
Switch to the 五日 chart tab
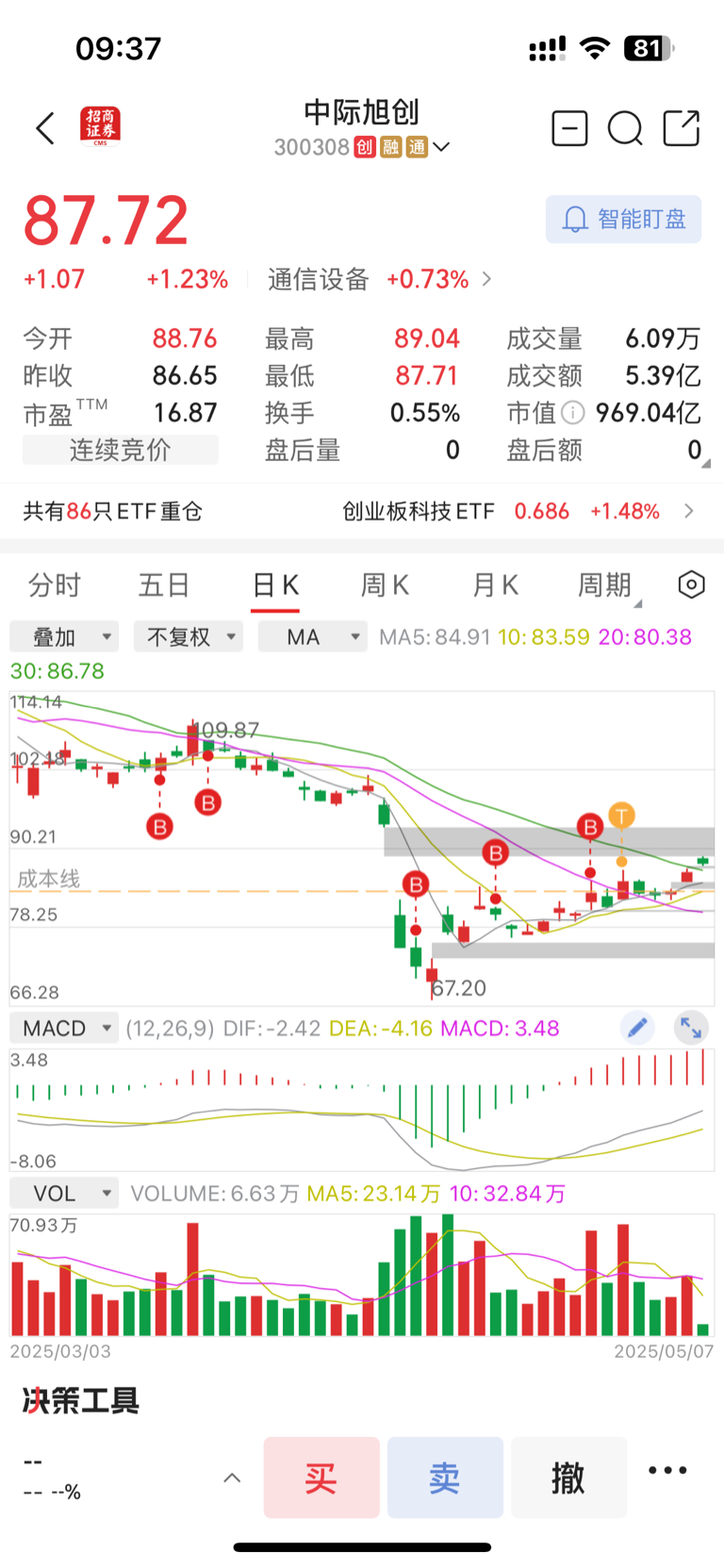point(164,586)
